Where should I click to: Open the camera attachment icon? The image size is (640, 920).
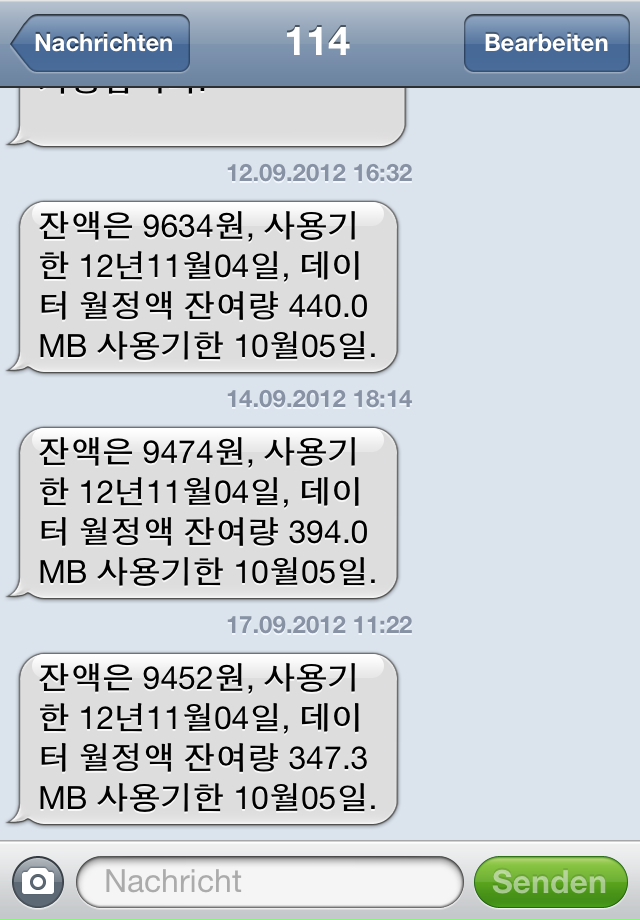click(38, 881)
